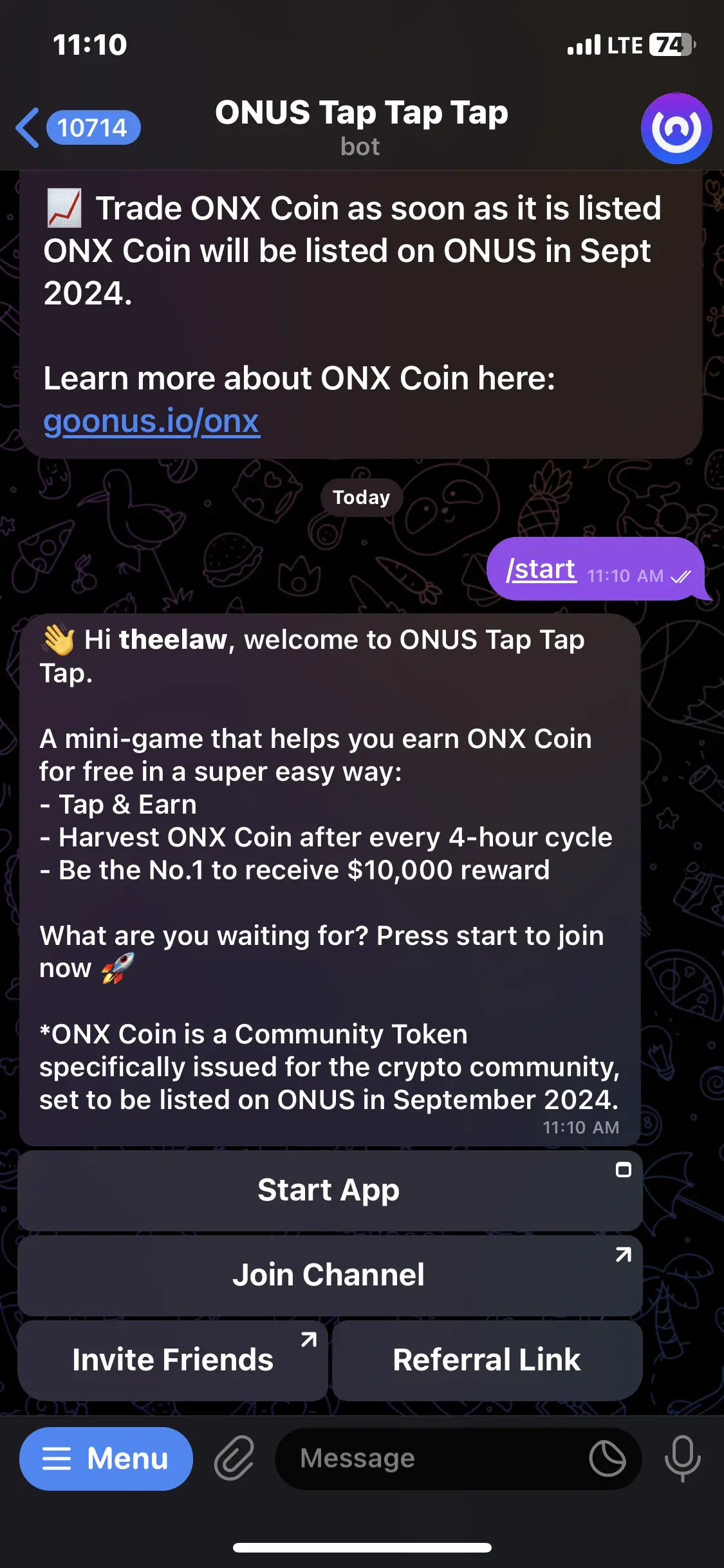The image size is (724, 1568).
Task: Open the goonus.io/onx link
Action: coord(151,422)
